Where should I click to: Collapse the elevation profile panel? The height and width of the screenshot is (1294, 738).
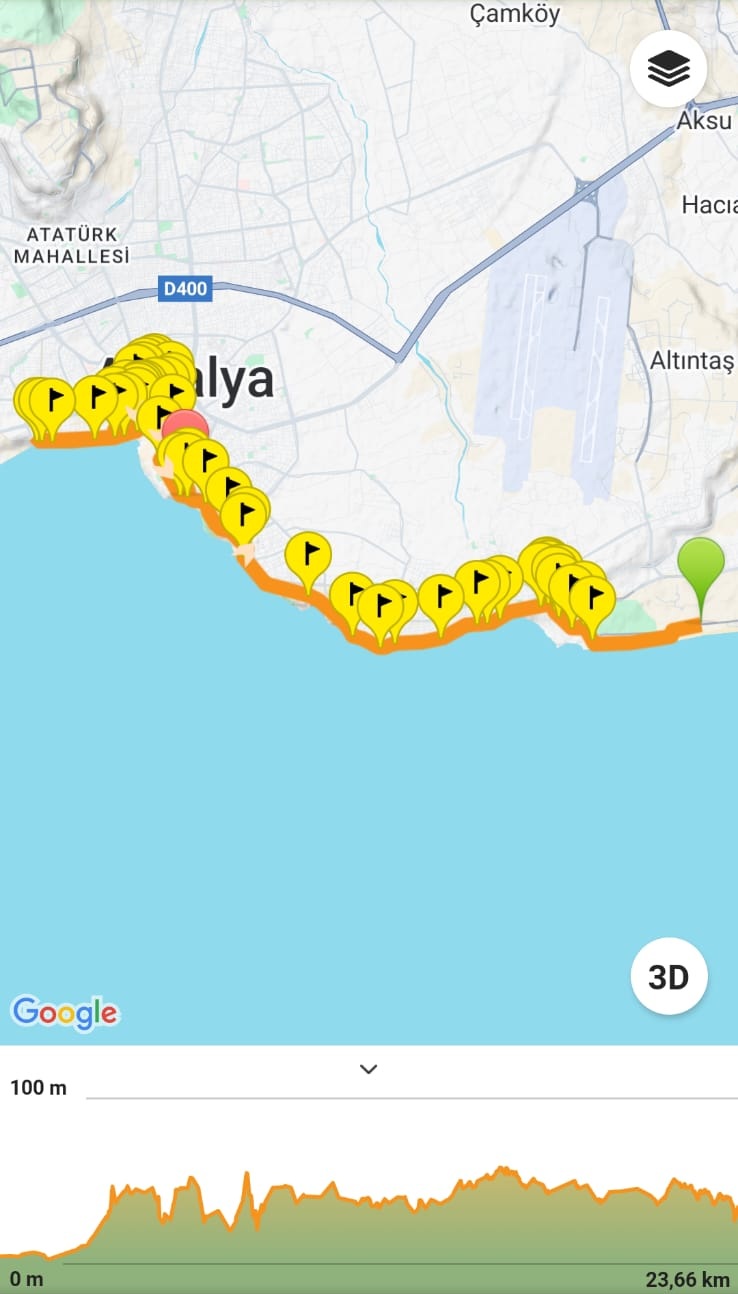(x=368, y=1069)
